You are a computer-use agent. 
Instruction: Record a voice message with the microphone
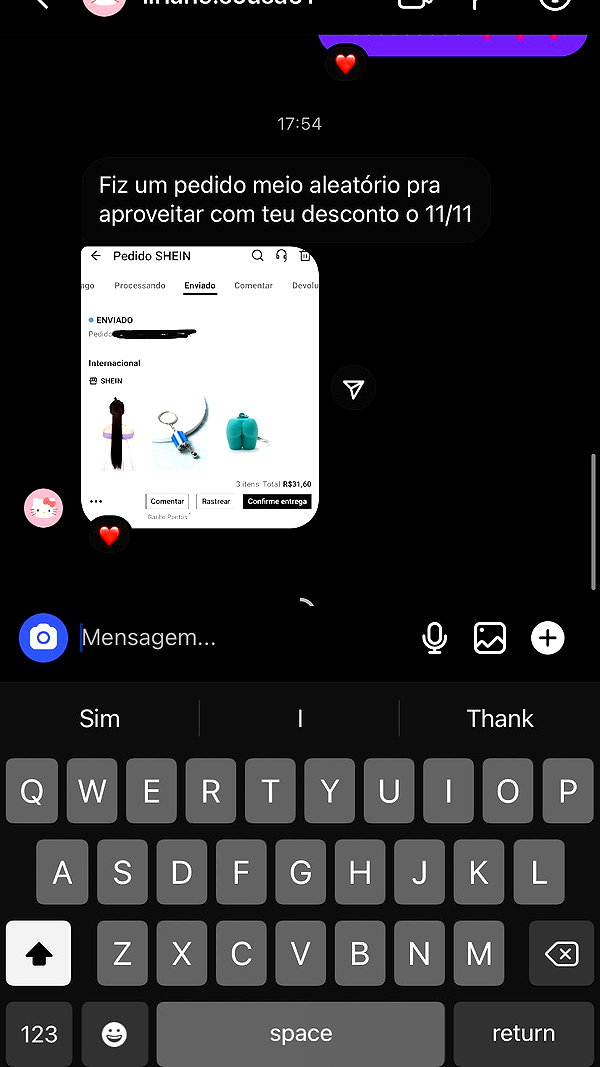coord(435,638)
